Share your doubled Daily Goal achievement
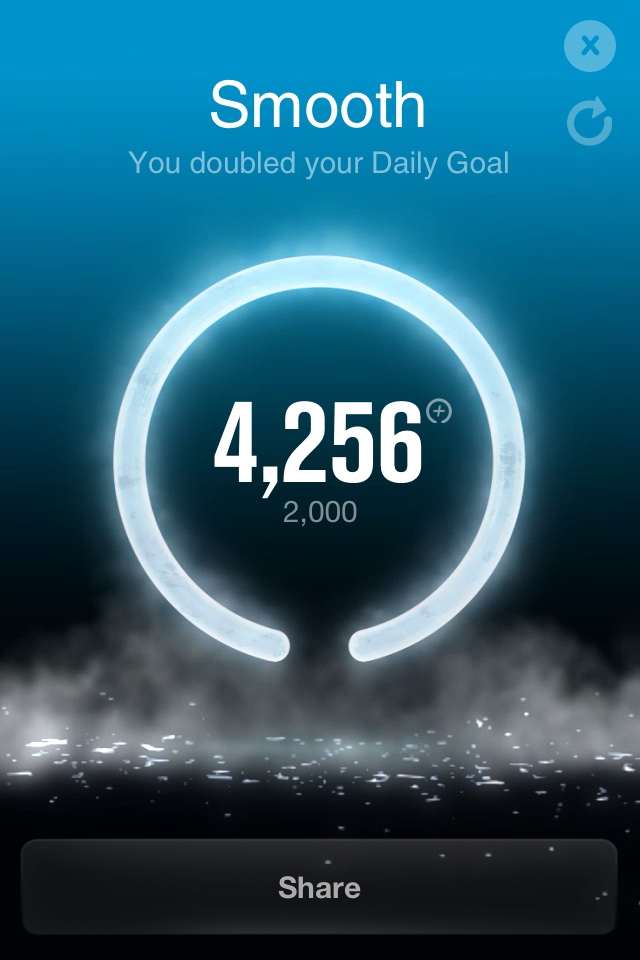This screenshot has width=640, height=960. click(319, 887)
